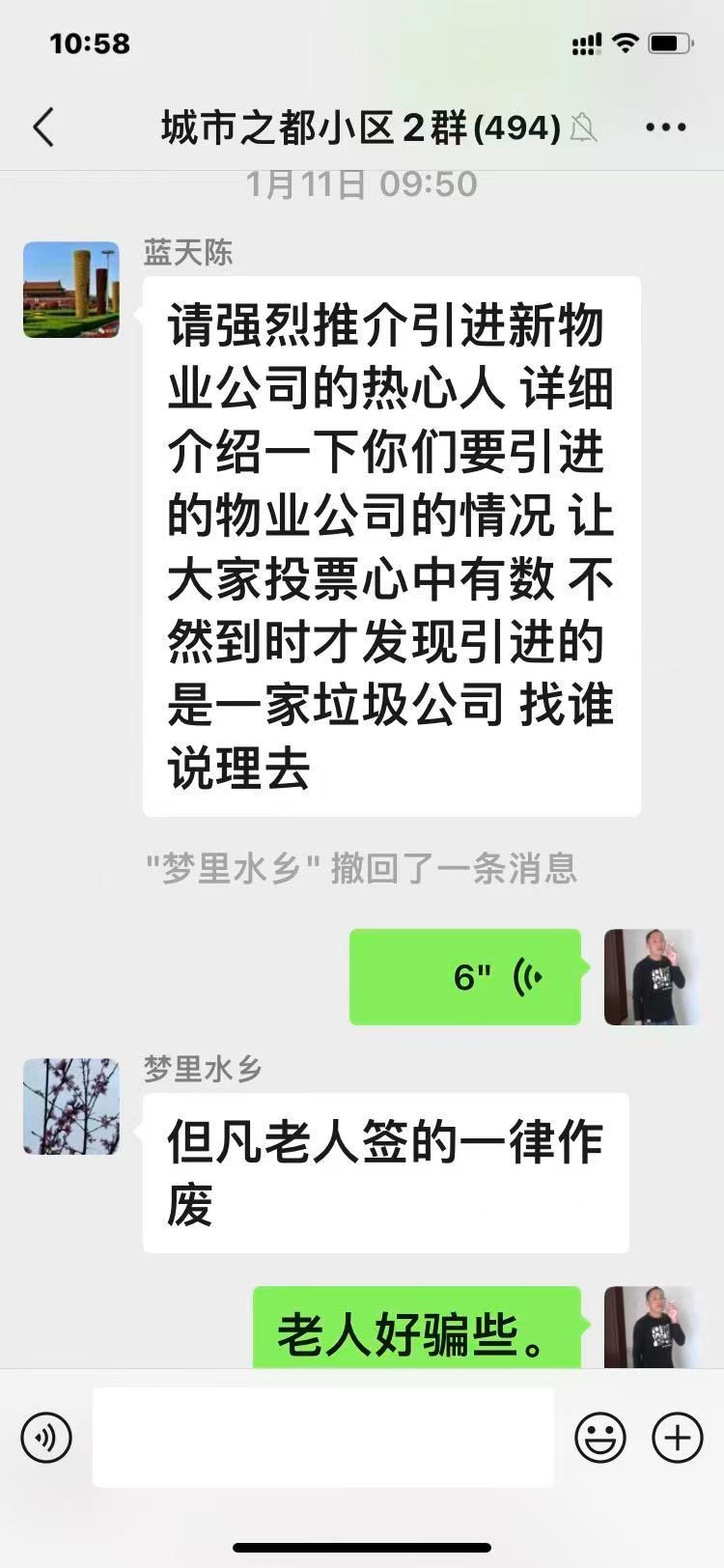Switch to voice input mode
The height and width of the screenshot is (1568, 724).
click(x=45, y=1438)
